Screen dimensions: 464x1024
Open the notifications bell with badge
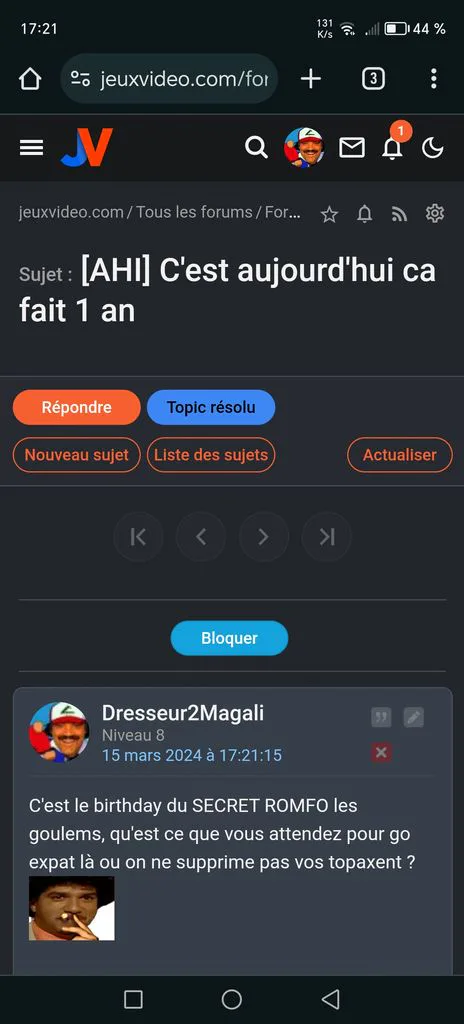pyautogui.click(x=393, y=144)
